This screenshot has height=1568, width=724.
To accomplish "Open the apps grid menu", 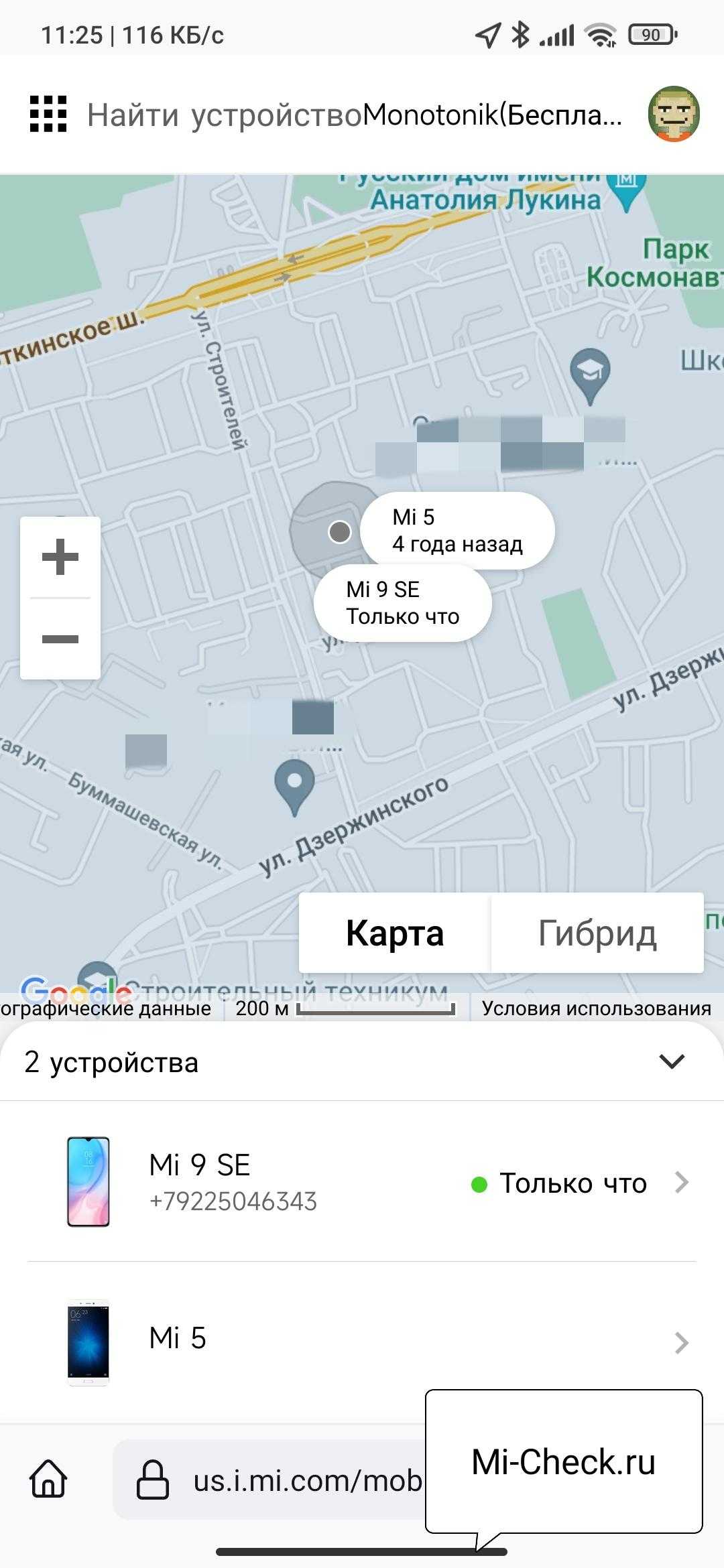I will pyautogui.click(x=48, y=114).
